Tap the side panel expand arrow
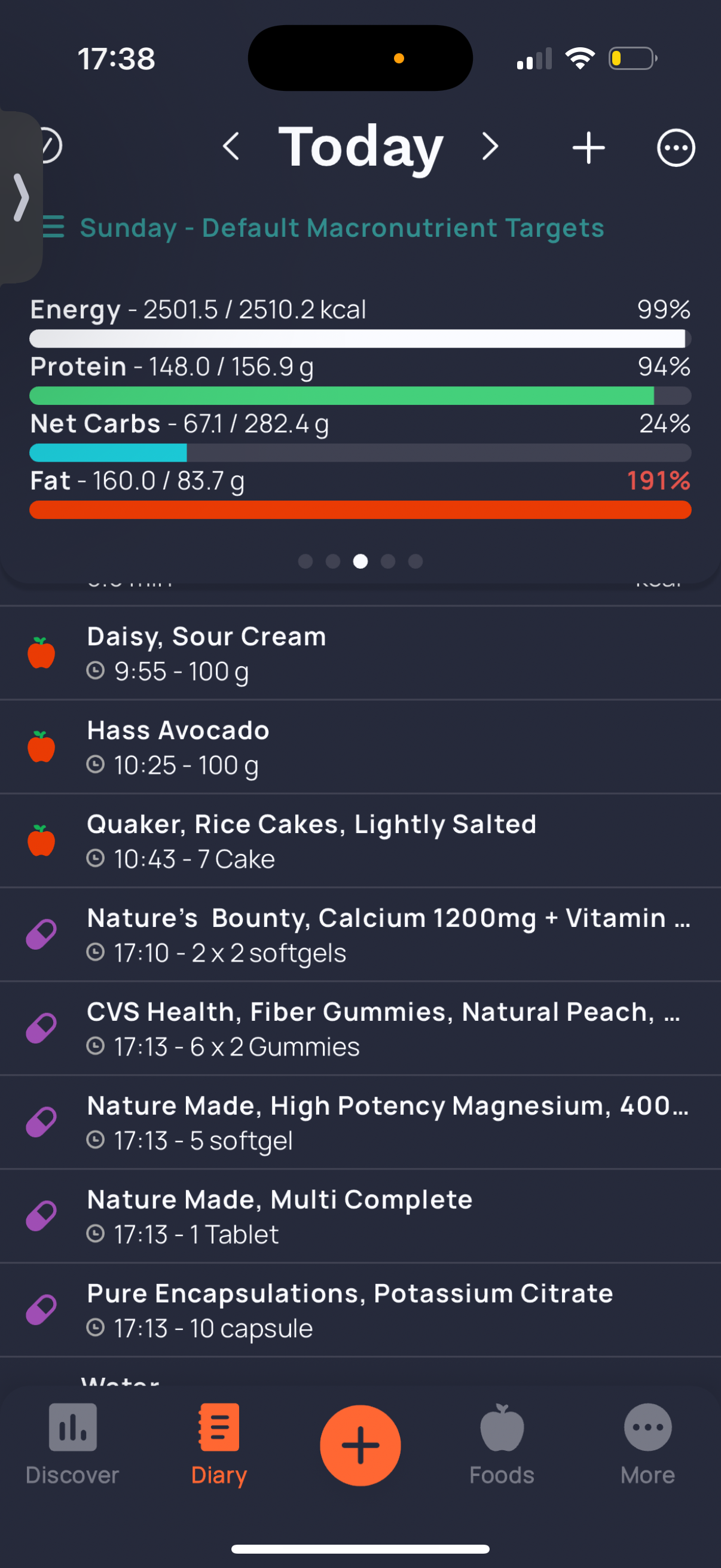 (x=22, y=197)
